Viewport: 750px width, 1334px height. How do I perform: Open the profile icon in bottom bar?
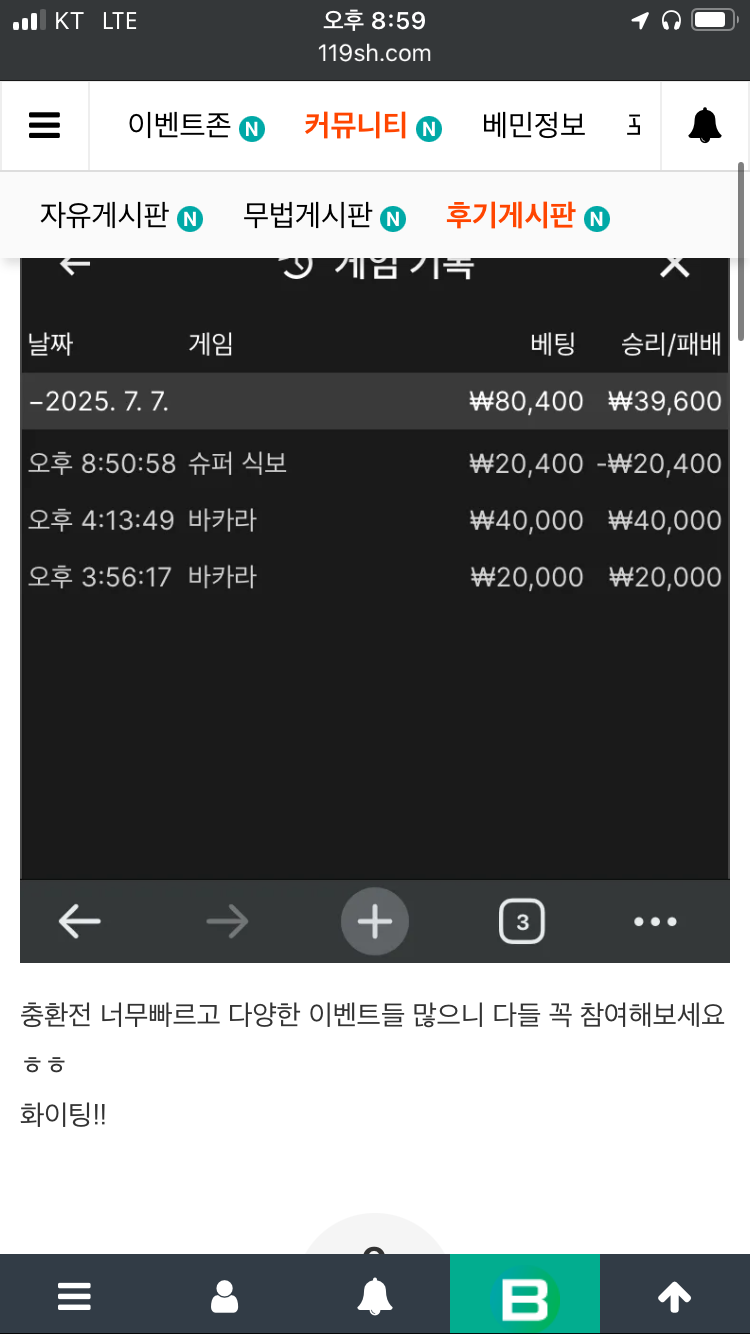[225, 1296]
